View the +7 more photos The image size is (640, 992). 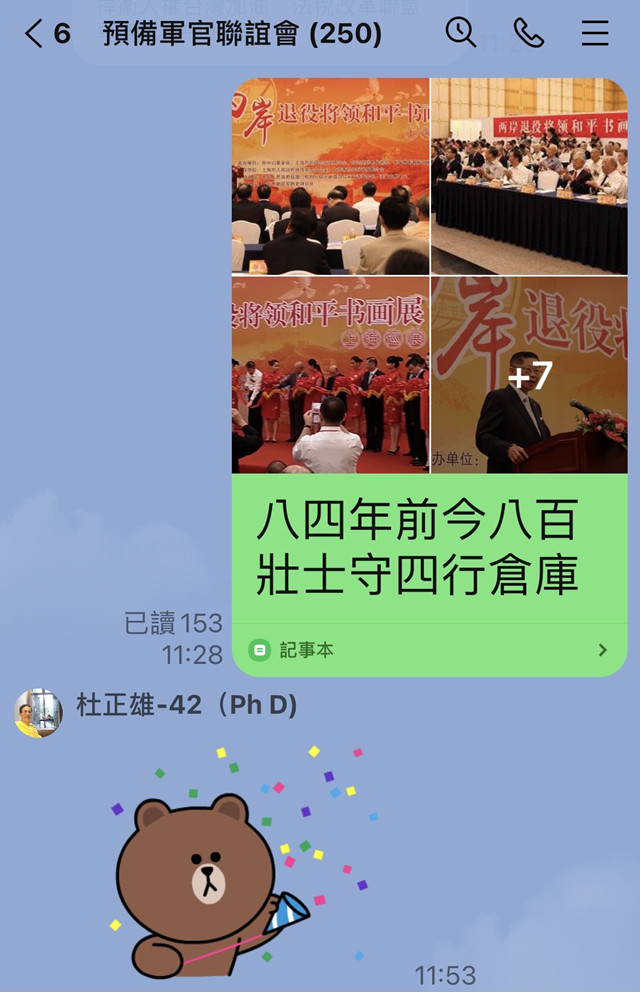[530, 374]
